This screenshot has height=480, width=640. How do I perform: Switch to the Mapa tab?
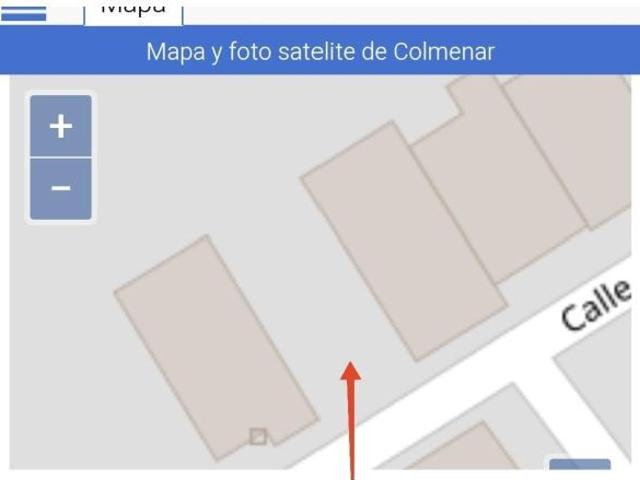point(133,10)
